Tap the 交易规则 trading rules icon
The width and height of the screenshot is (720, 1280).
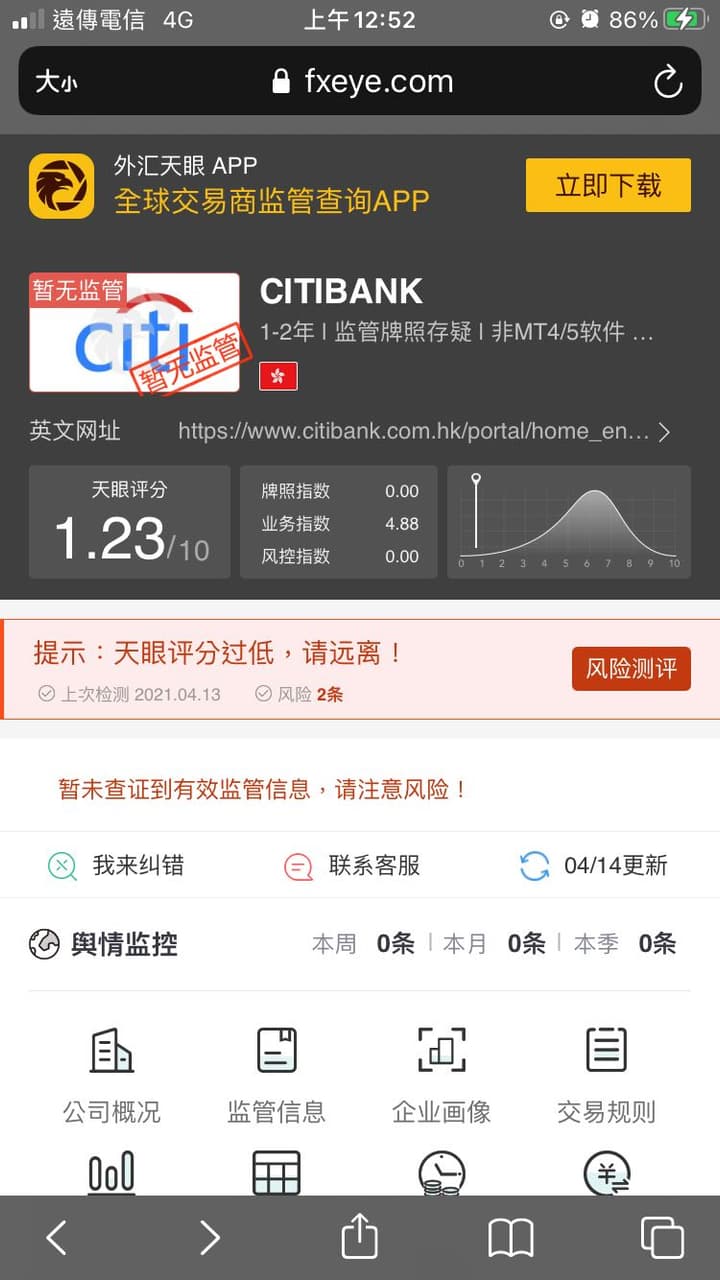coord(606,1052)
